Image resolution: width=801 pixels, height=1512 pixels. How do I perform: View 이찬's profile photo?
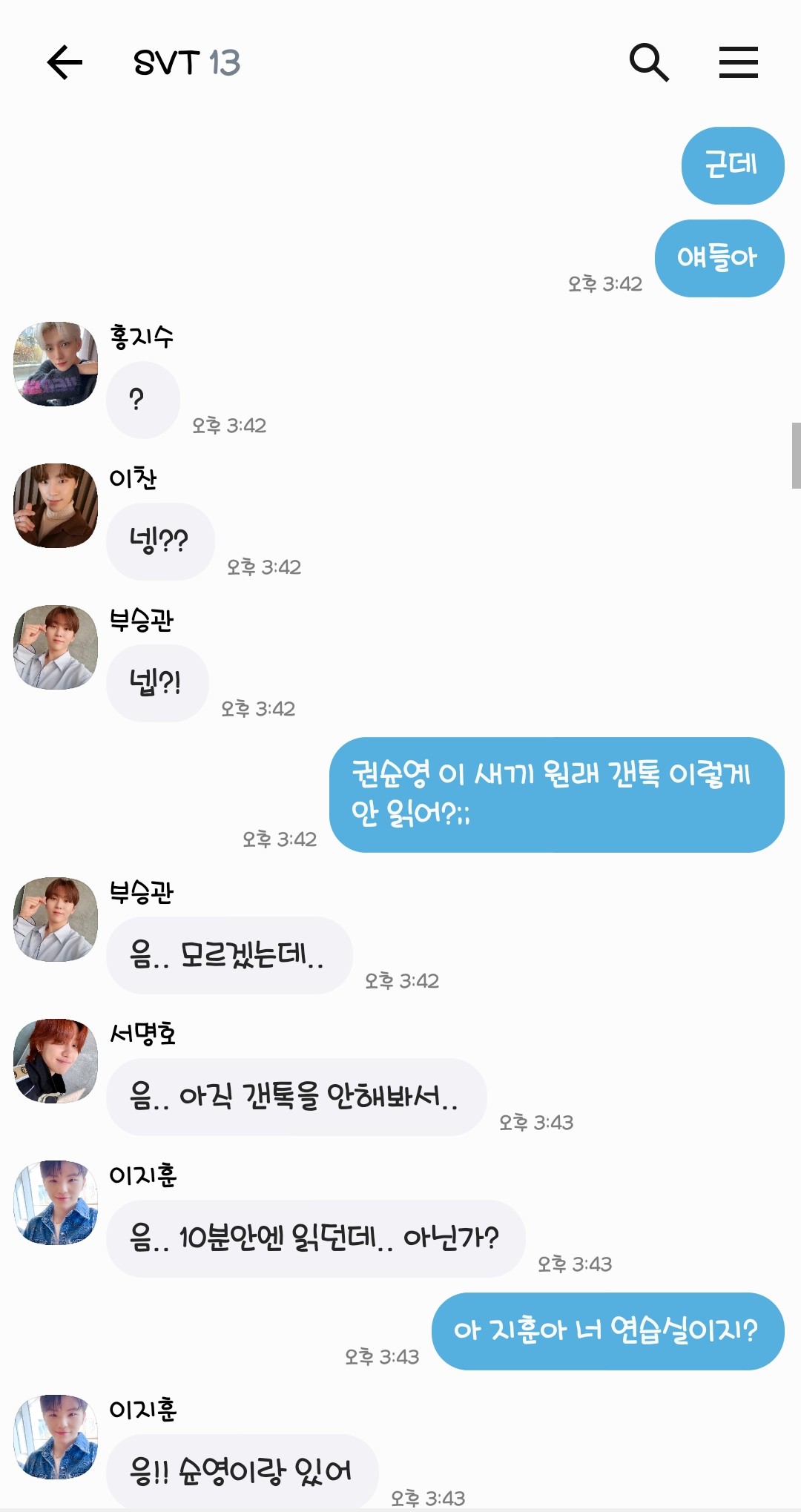(56, 506)
